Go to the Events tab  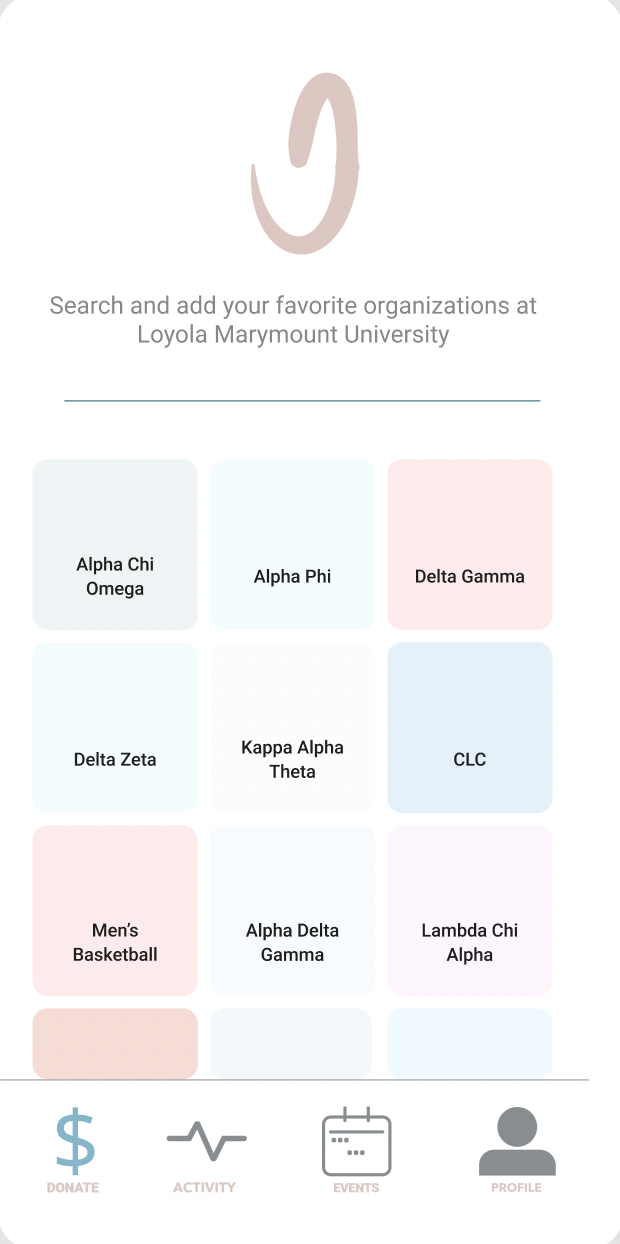(356, 1151)
